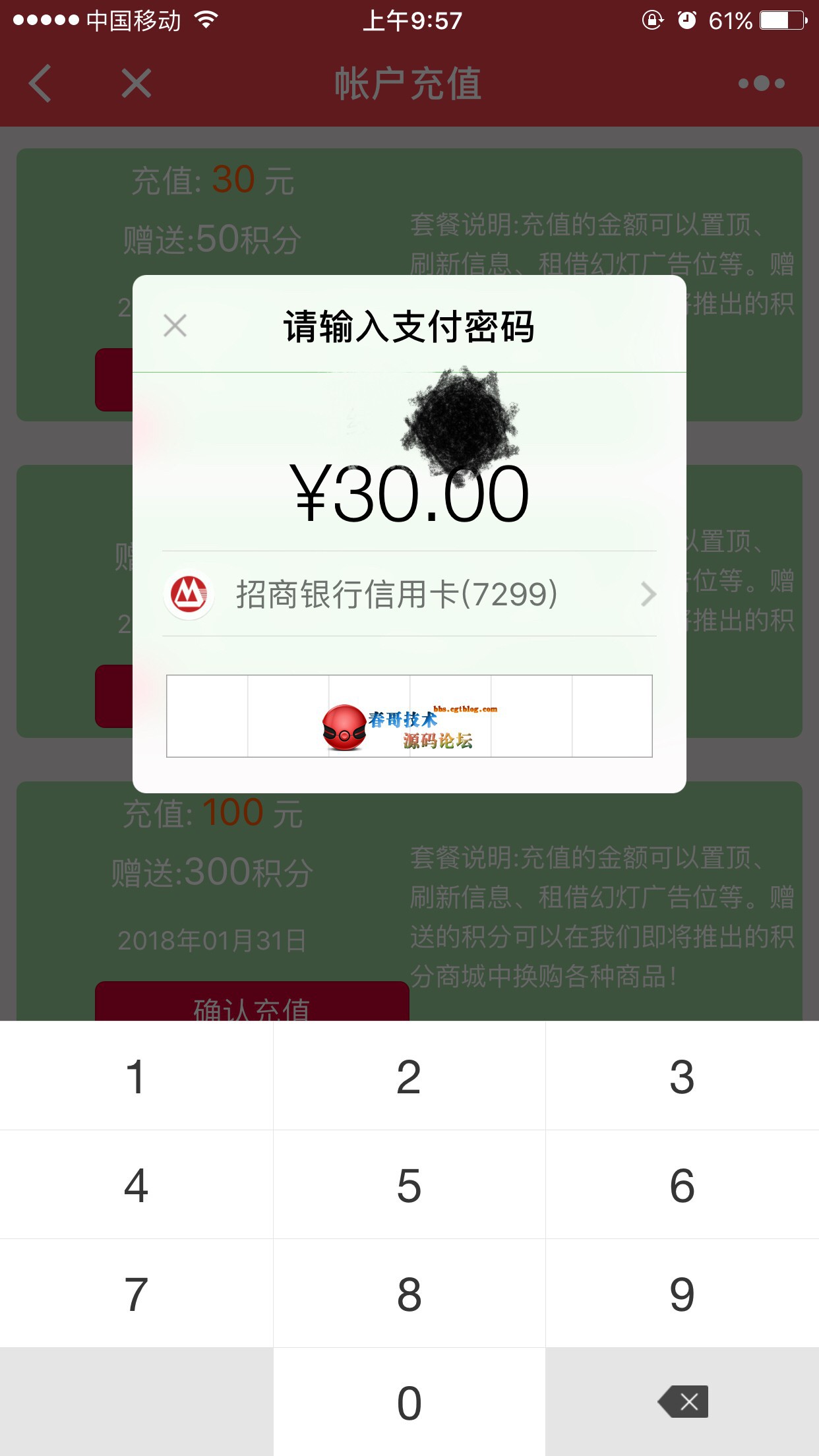Enter digit 5 on keypad
Screen dimensions: 819x1456
[409, 1186]
